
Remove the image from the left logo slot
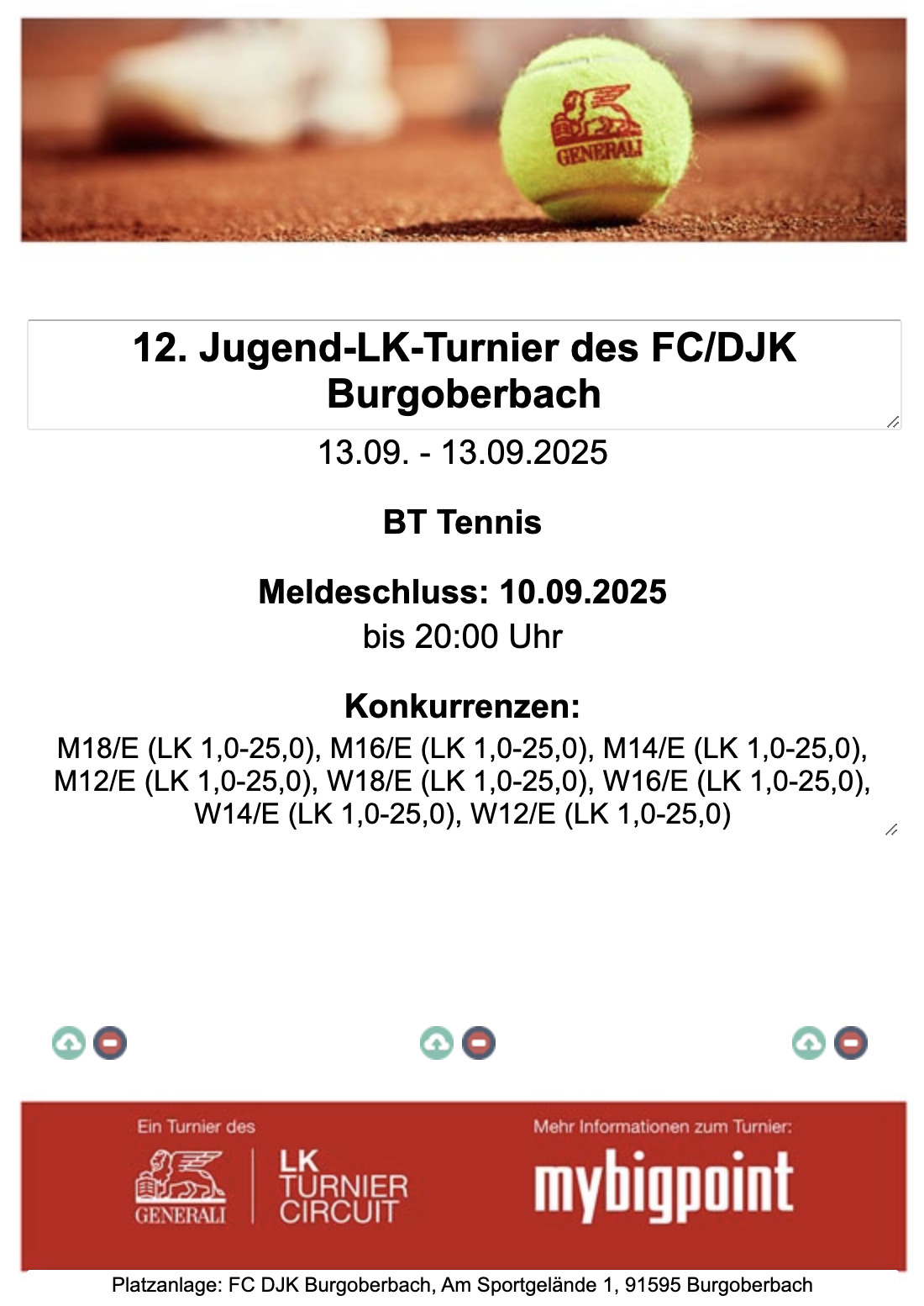click(x=110, y=1043)
